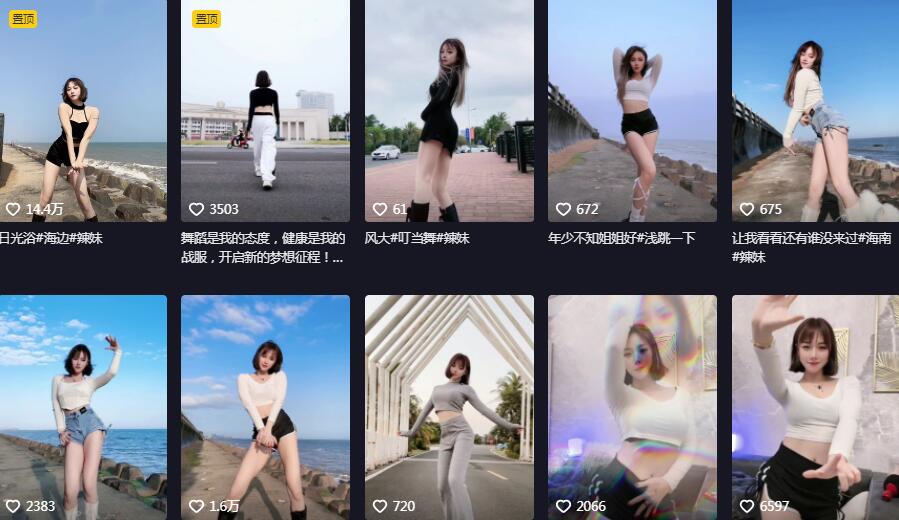Open the video captioned 年少不知姐姐好#浅跳一下
This screenshot has width=899, height=520.
[x=632, y=110]
